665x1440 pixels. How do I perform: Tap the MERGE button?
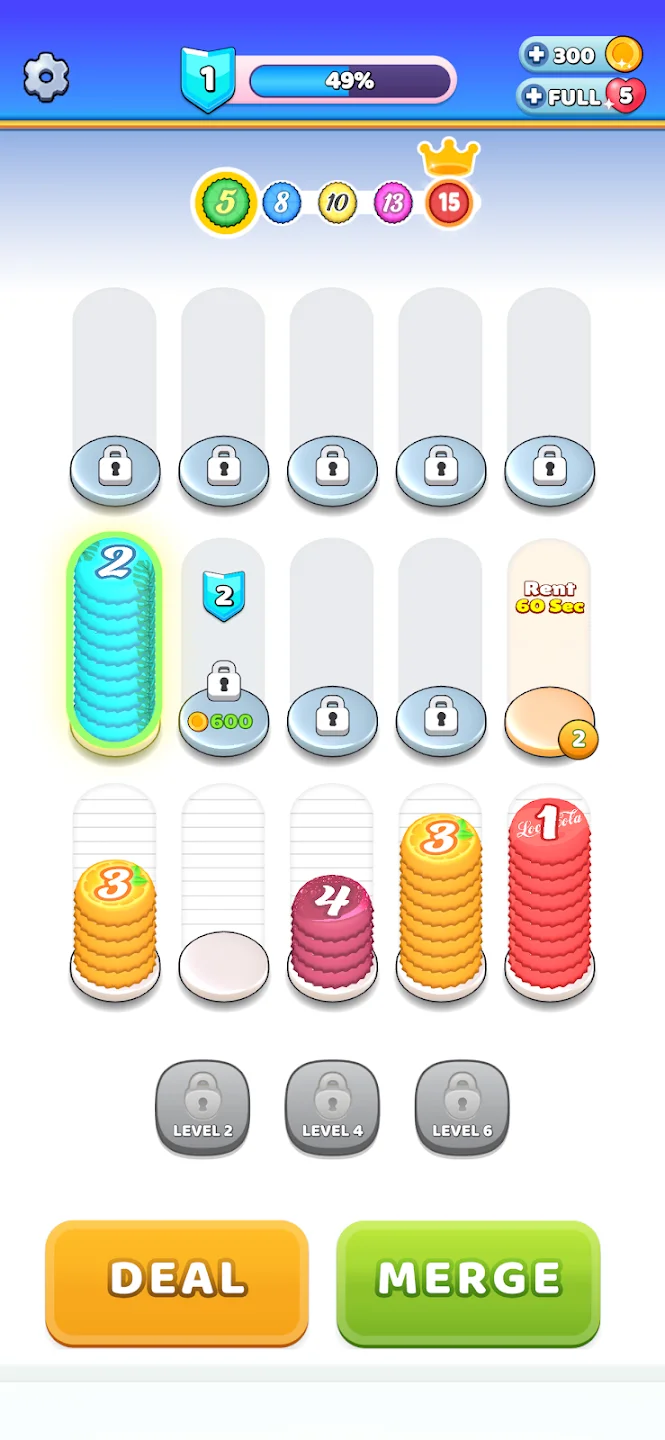click(468, 1282)
